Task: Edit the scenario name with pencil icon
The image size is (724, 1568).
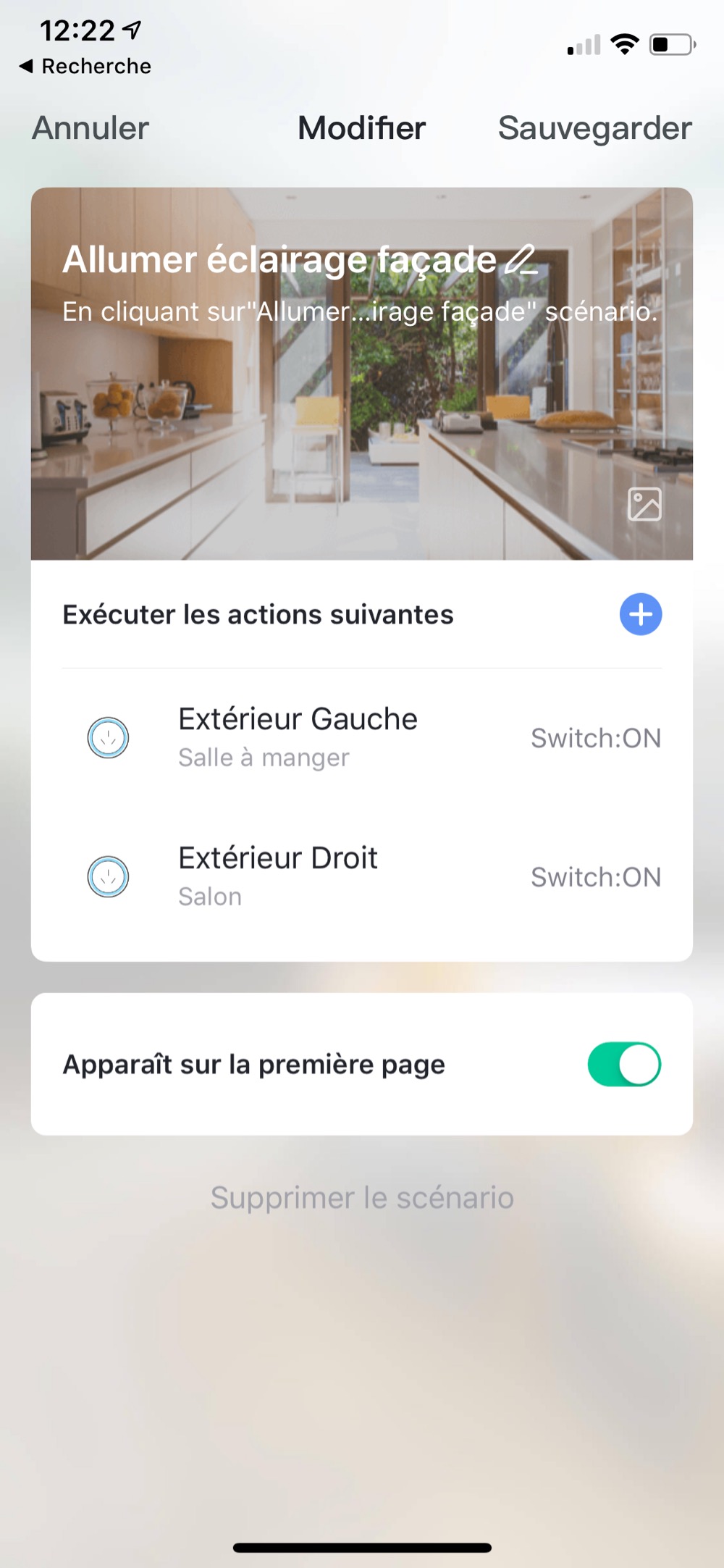Action: [521, 259]
